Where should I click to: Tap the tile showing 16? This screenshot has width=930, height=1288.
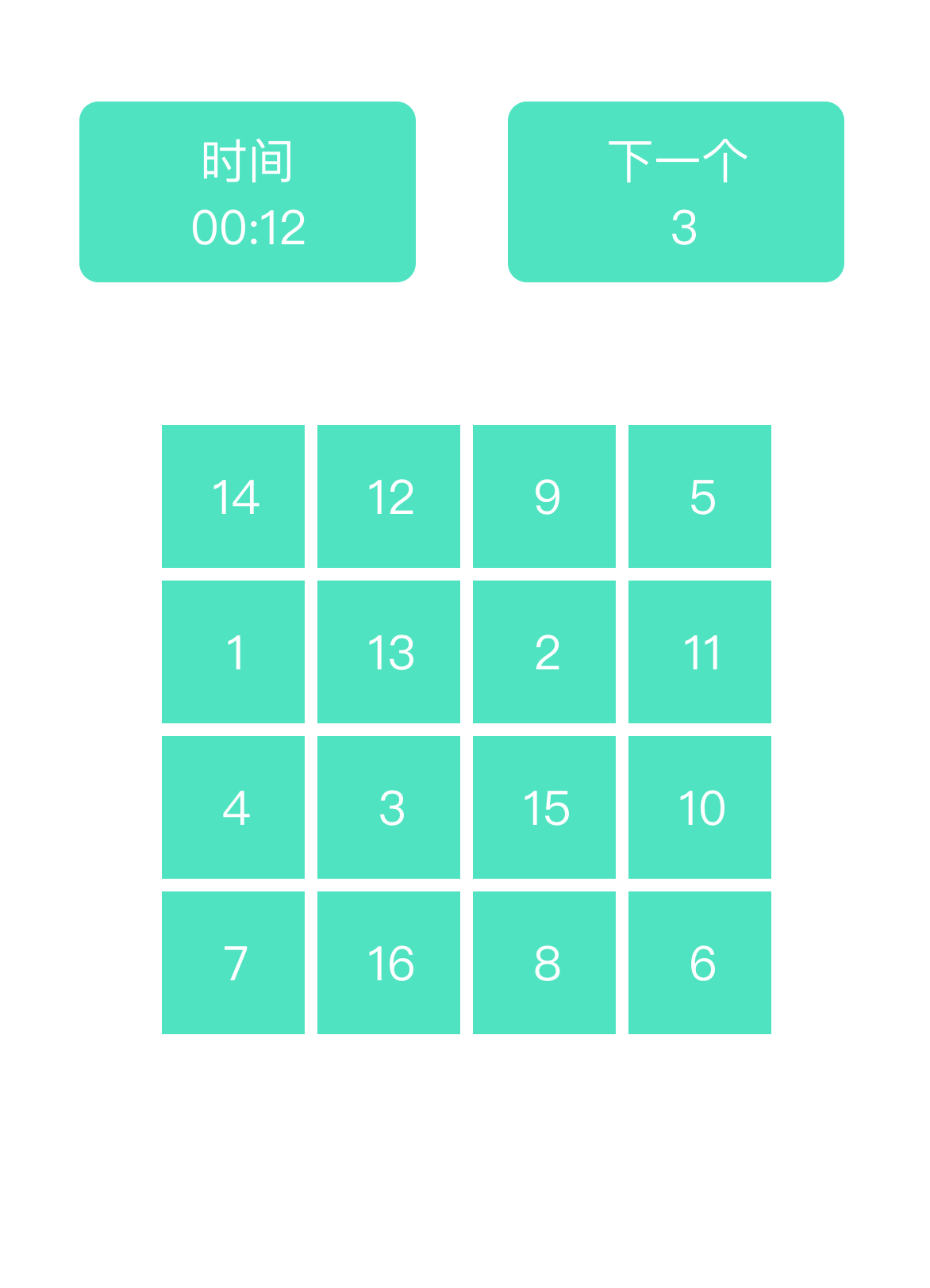(x=389, y=963)
